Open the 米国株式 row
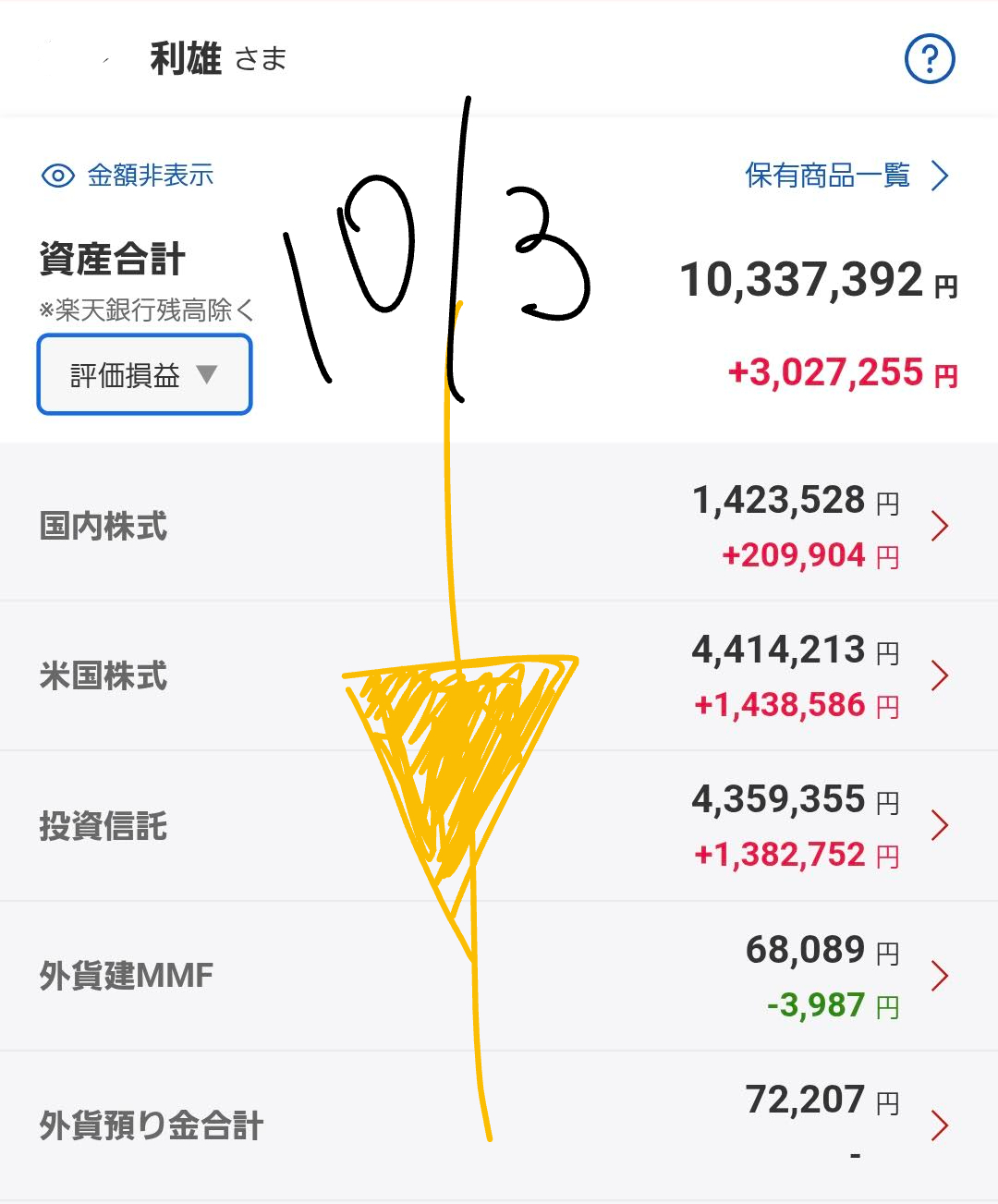Screen dimensions: 998x1204 point(499,675)
